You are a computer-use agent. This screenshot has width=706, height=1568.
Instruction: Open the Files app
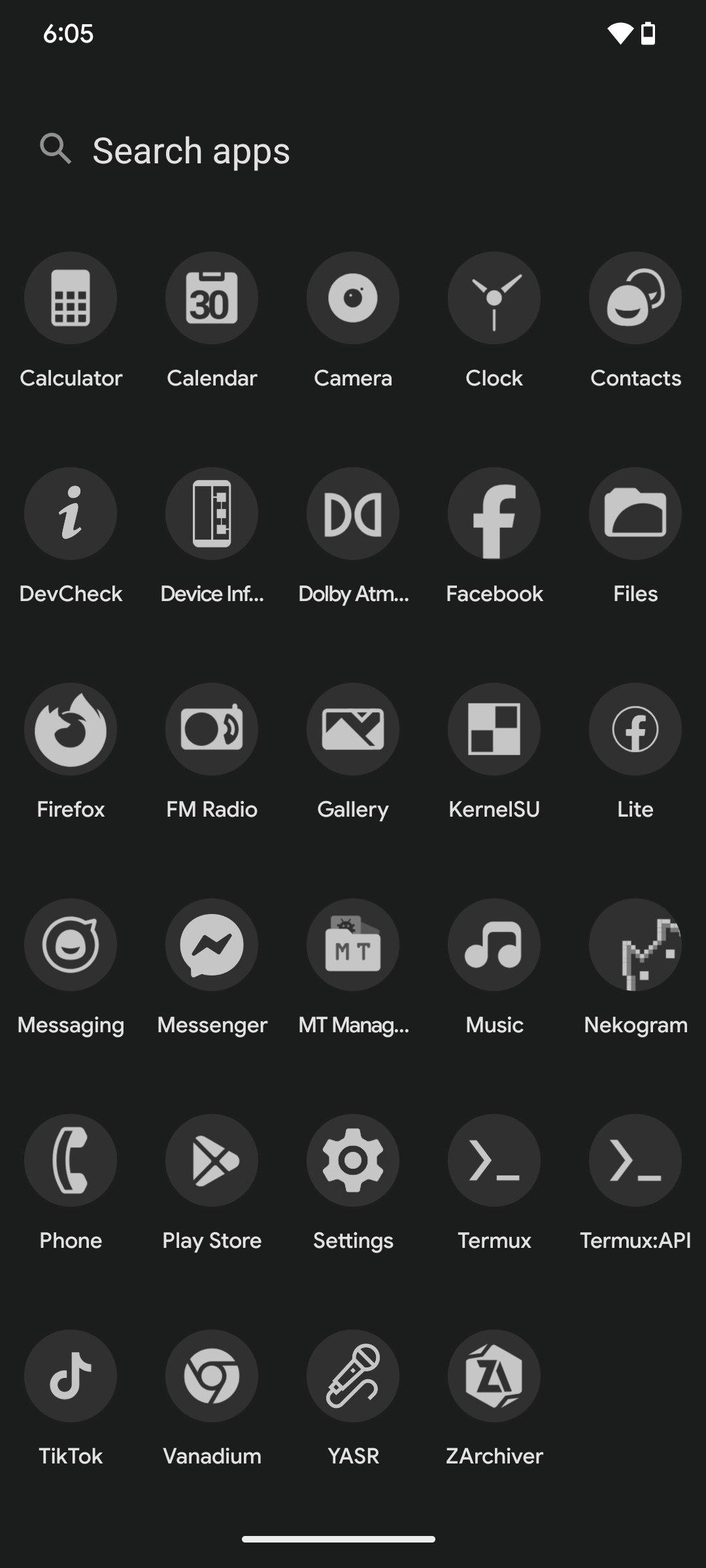(x=635, y=514)
